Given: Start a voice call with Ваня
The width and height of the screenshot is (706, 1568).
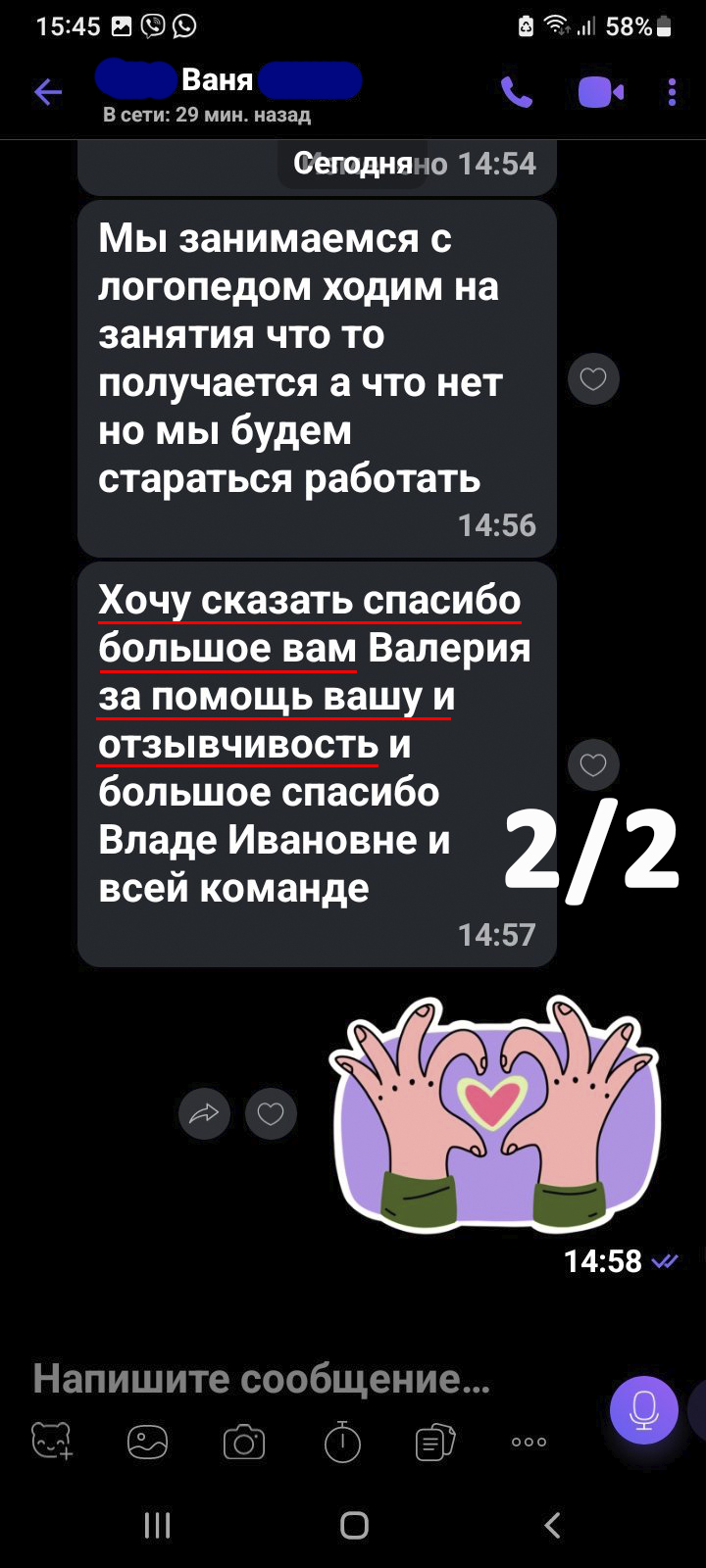Looking at the screenshot, I should coord(517,93).
